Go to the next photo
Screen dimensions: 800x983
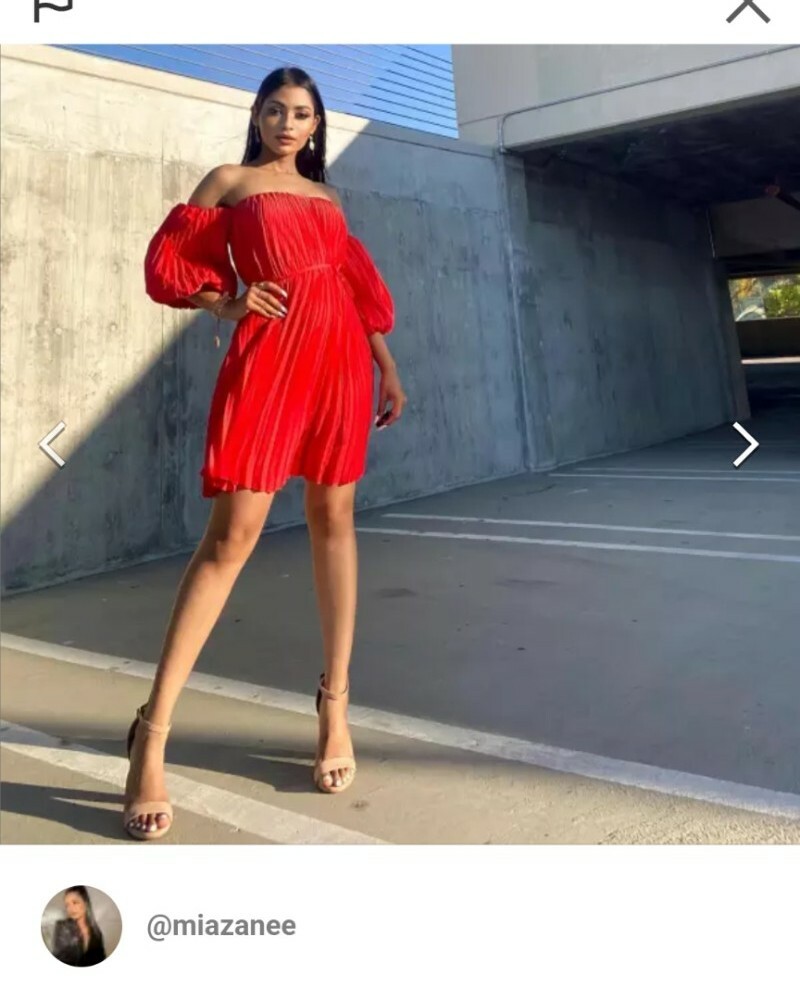tap(745, 444)
